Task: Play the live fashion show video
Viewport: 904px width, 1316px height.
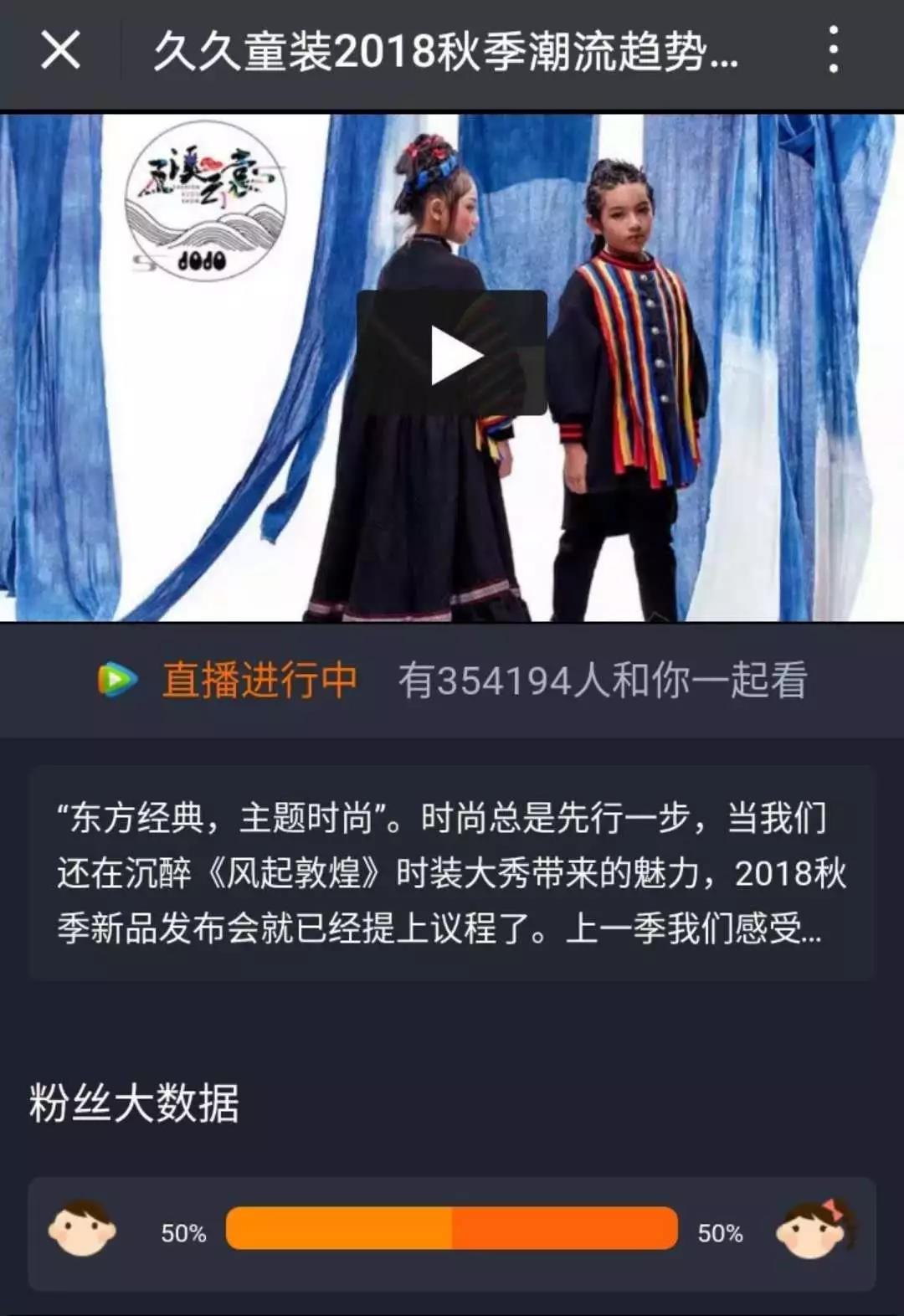Action: [x=452, y=355]
